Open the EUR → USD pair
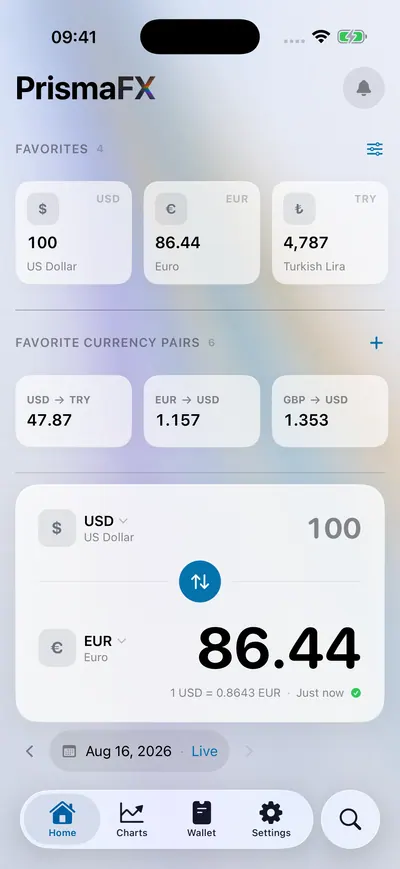Image resolution: width=400 pixels, height=869 pixels. coord(202,411)
